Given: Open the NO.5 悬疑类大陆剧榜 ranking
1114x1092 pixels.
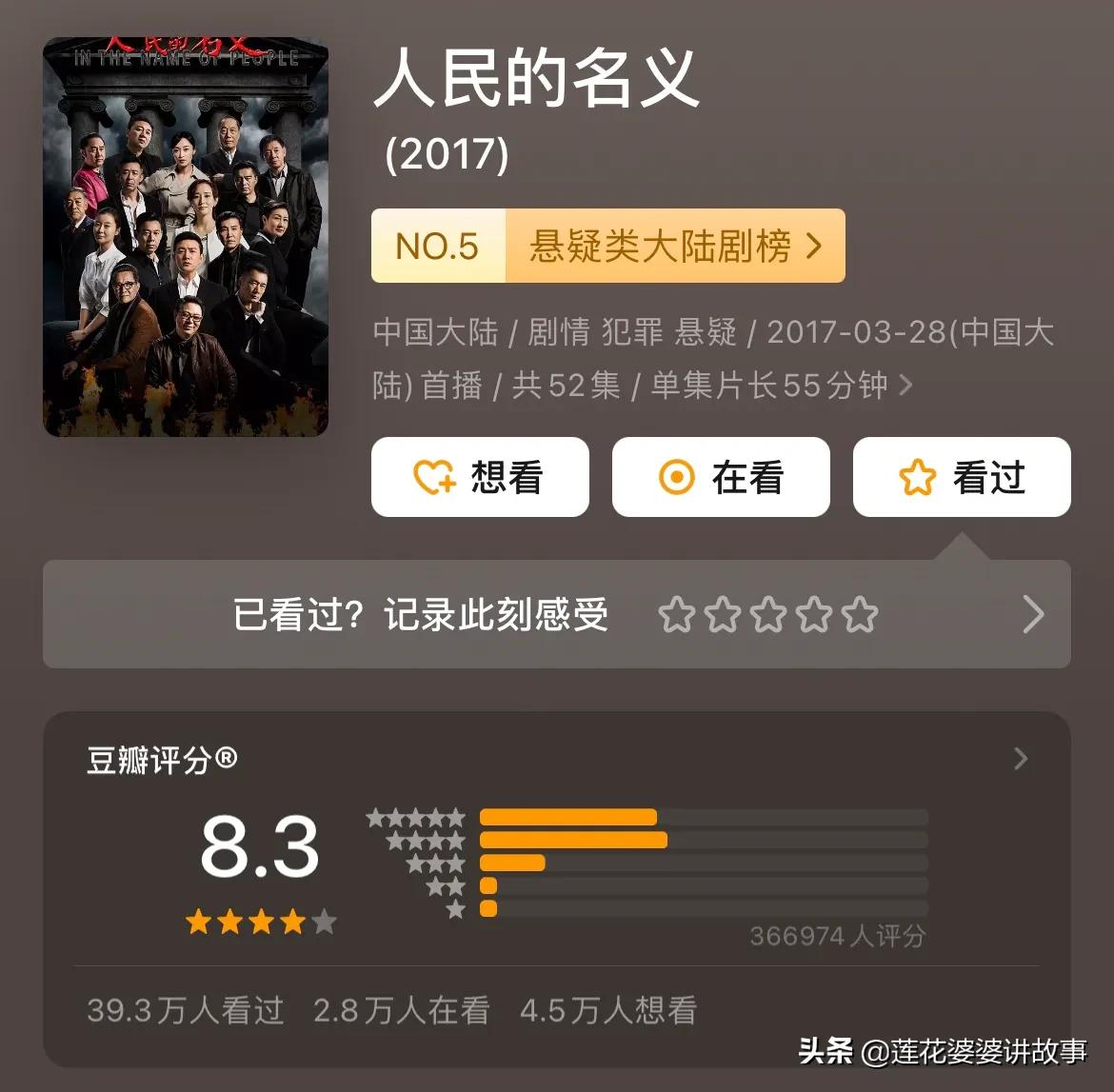Looking at the screenshot, I should pos(607,247).
